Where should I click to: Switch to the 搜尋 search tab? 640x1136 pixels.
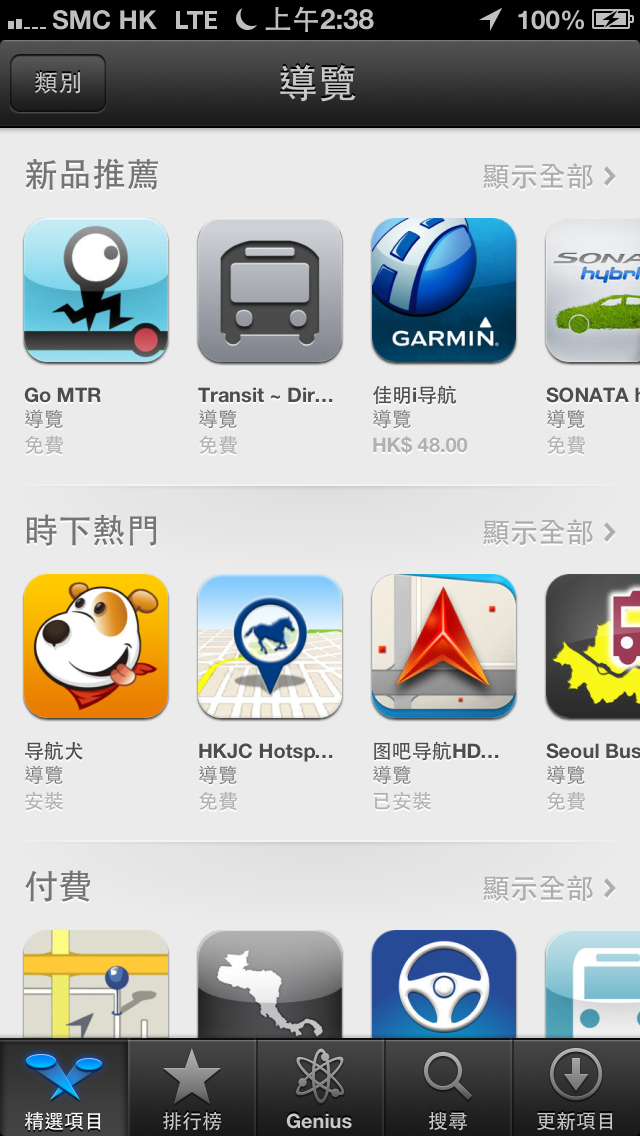[448, 1089]
